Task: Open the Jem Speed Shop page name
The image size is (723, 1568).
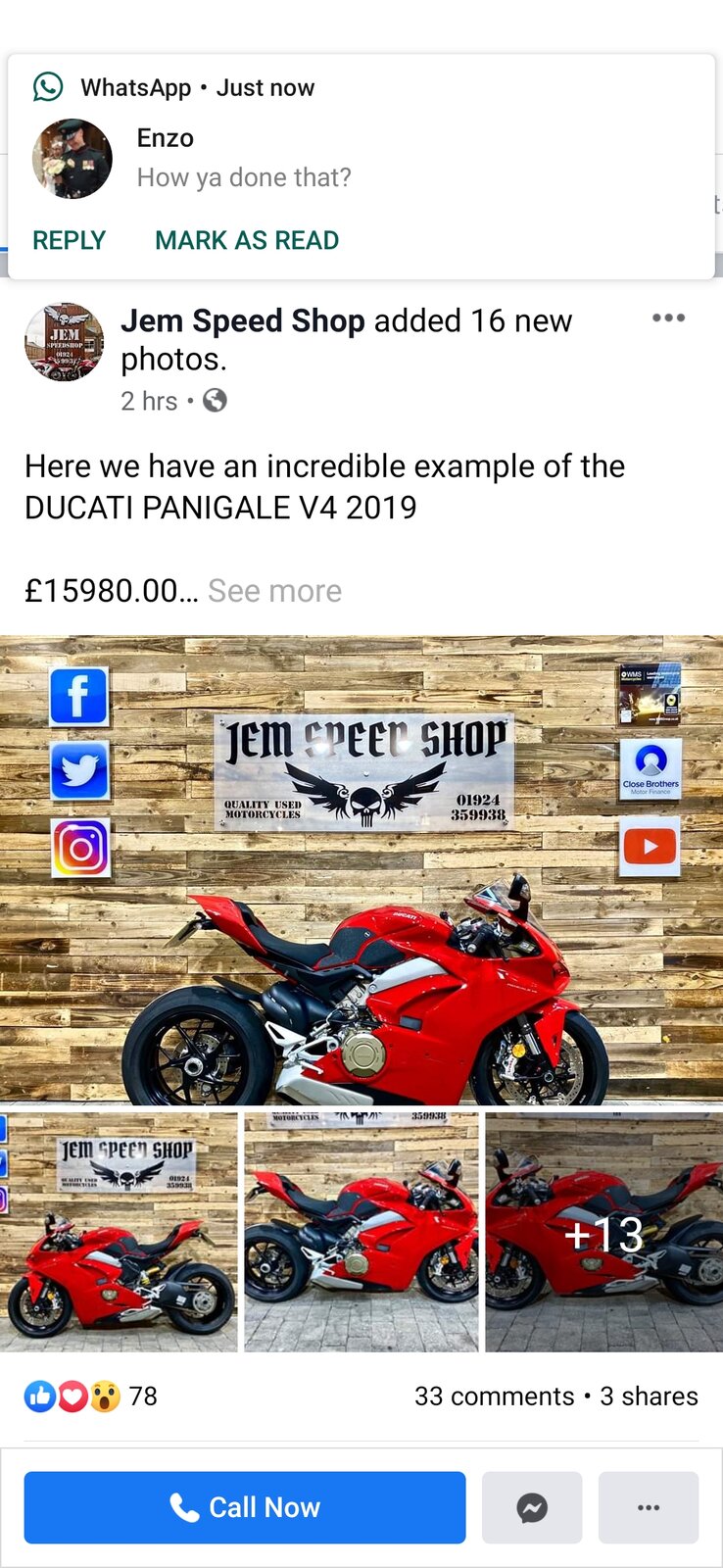Action: click(x=242, y=320)
